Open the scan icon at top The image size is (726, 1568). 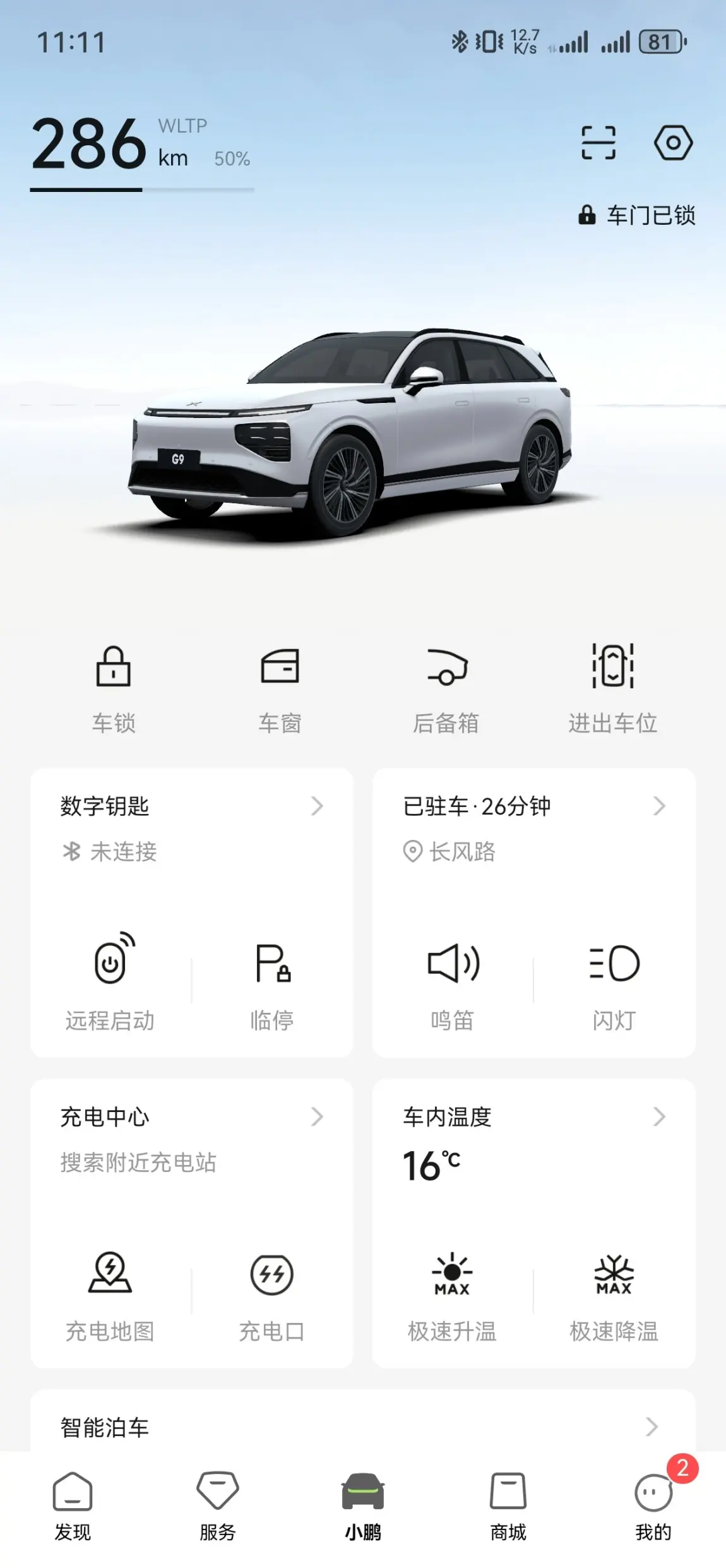[x=598, y=143]
